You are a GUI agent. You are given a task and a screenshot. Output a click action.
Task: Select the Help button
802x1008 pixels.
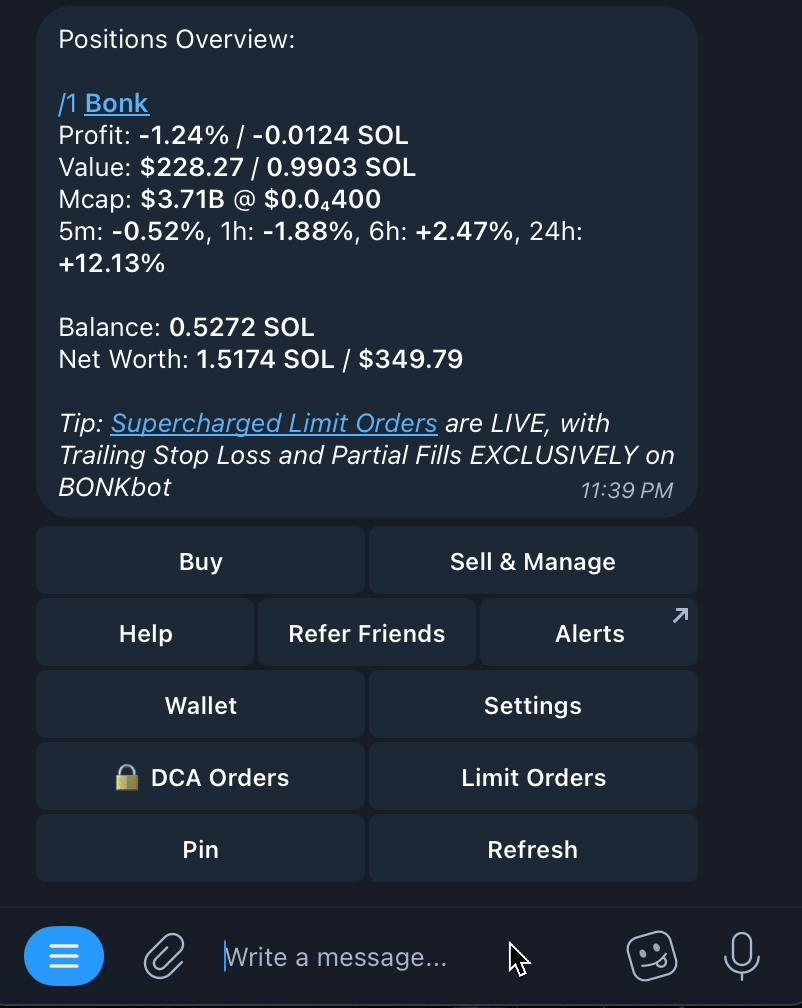(x=145, y=634)
